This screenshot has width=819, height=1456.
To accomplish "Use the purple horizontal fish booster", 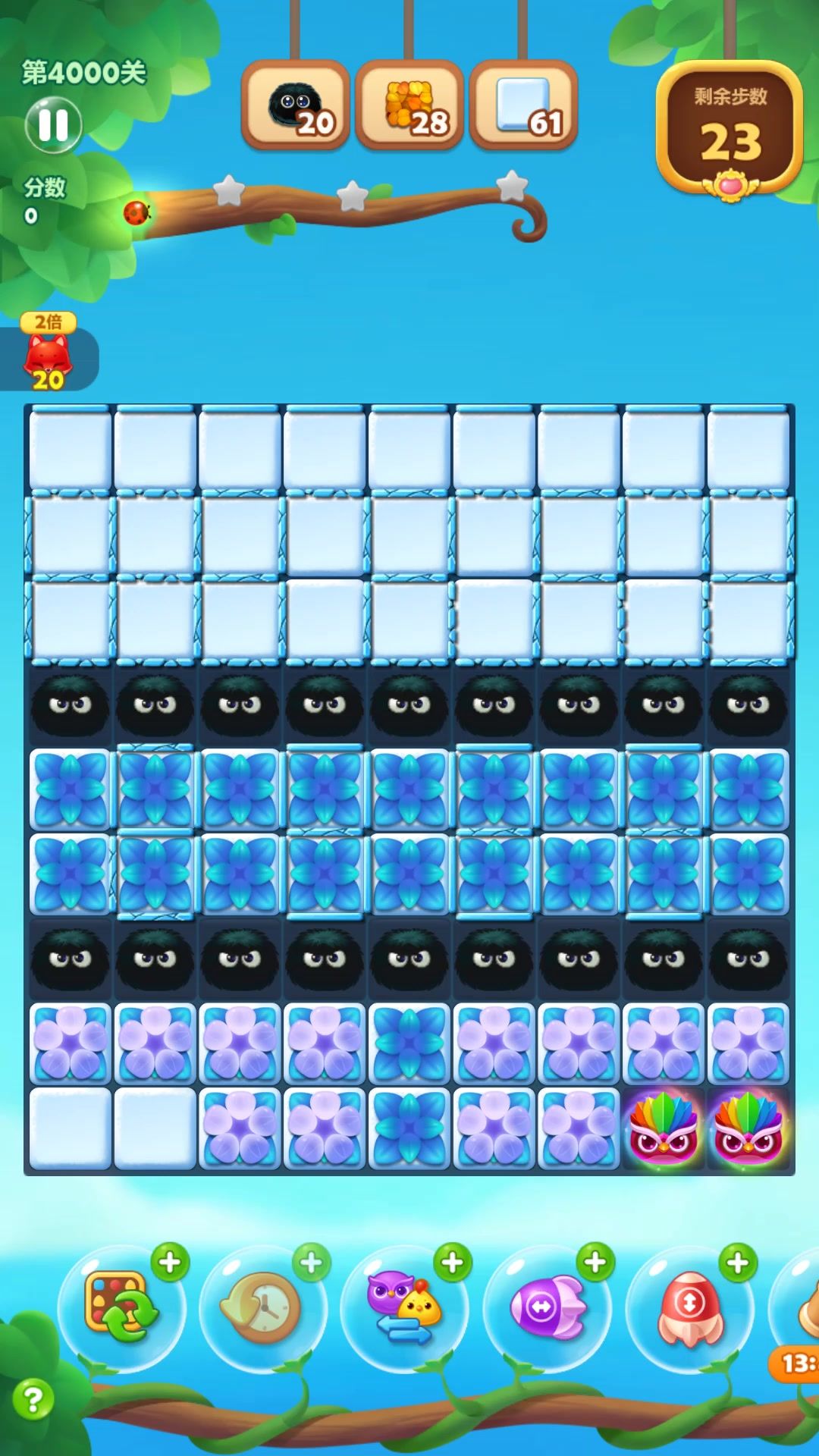I will [x=547, y=1307].
